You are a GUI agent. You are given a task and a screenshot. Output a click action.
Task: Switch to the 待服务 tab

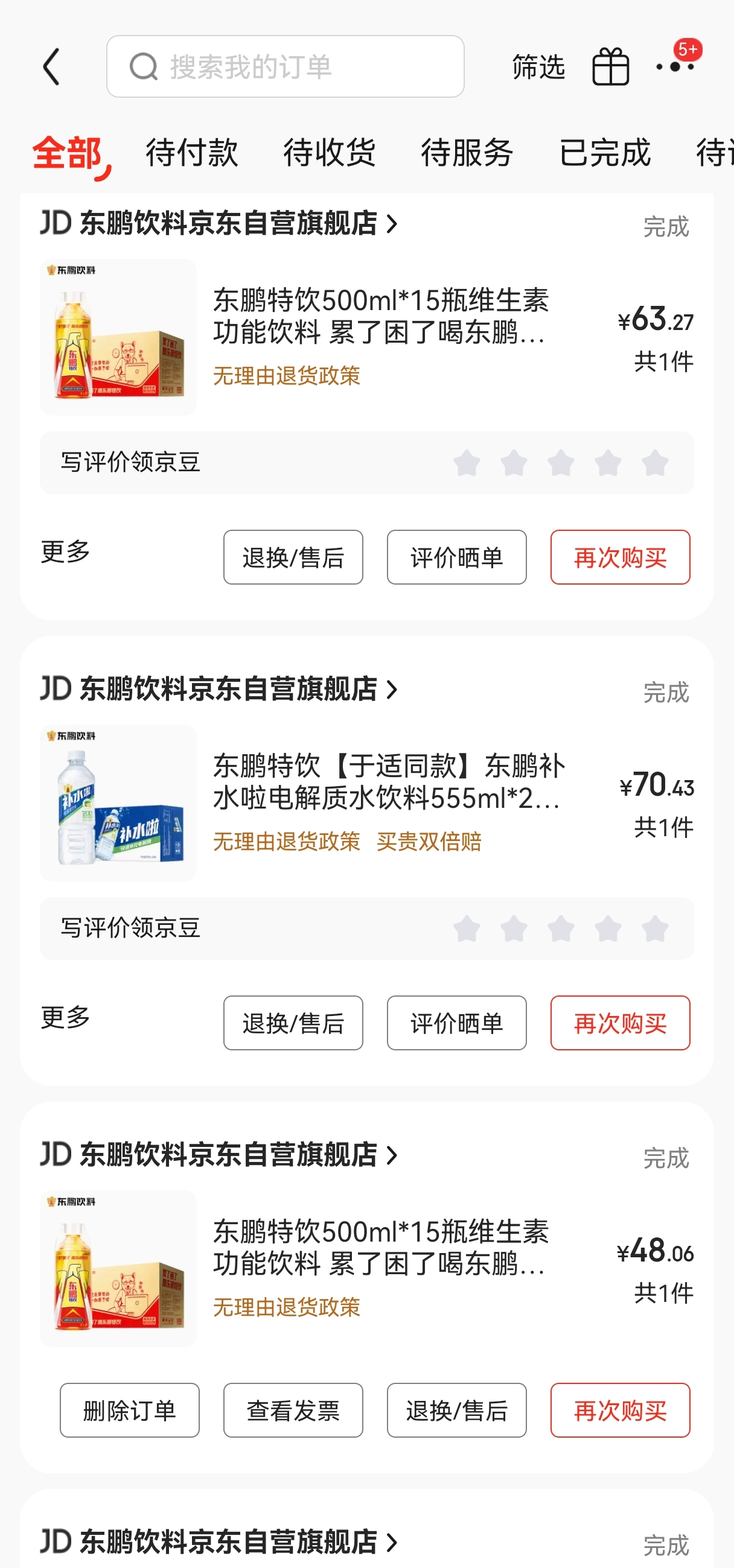(x=467, y=151)
